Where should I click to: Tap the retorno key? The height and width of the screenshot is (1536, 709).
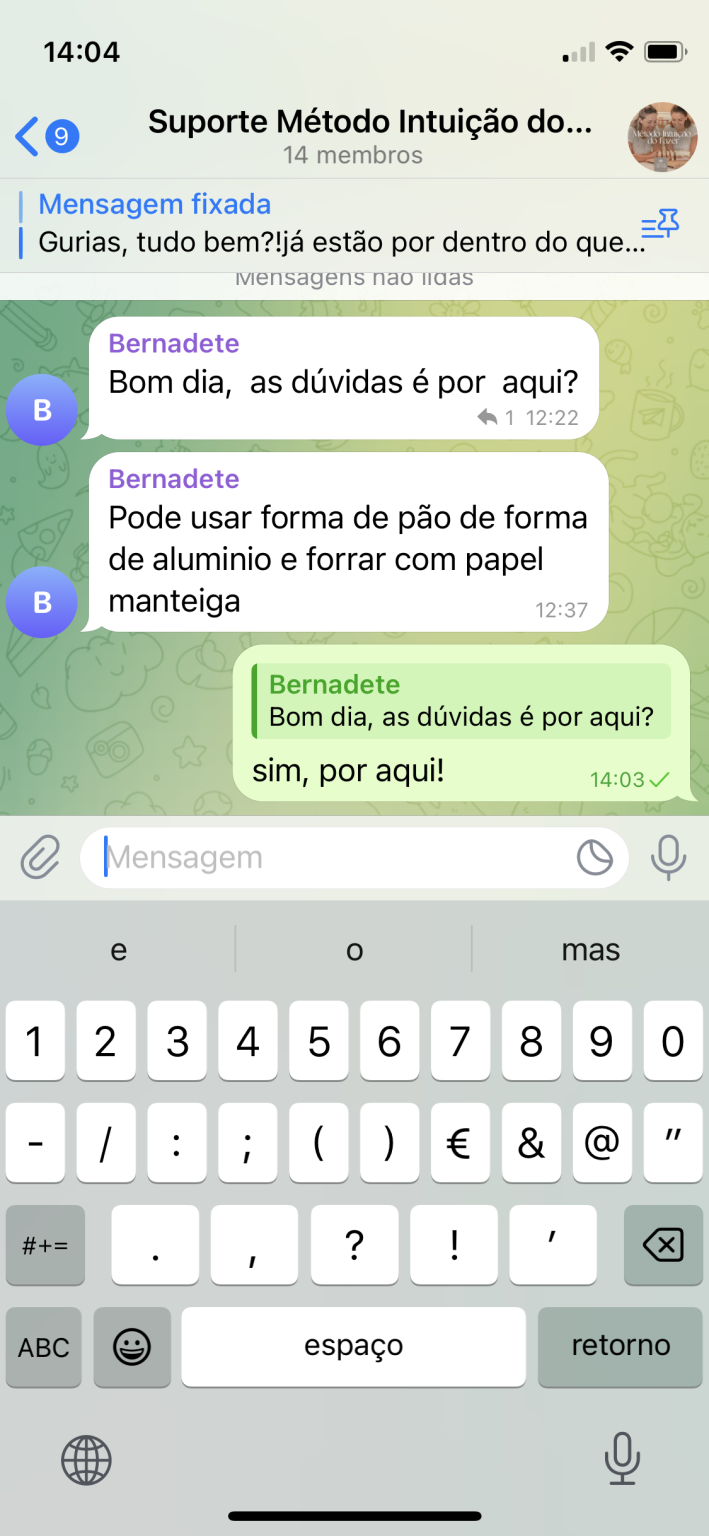pos(620,1347)
